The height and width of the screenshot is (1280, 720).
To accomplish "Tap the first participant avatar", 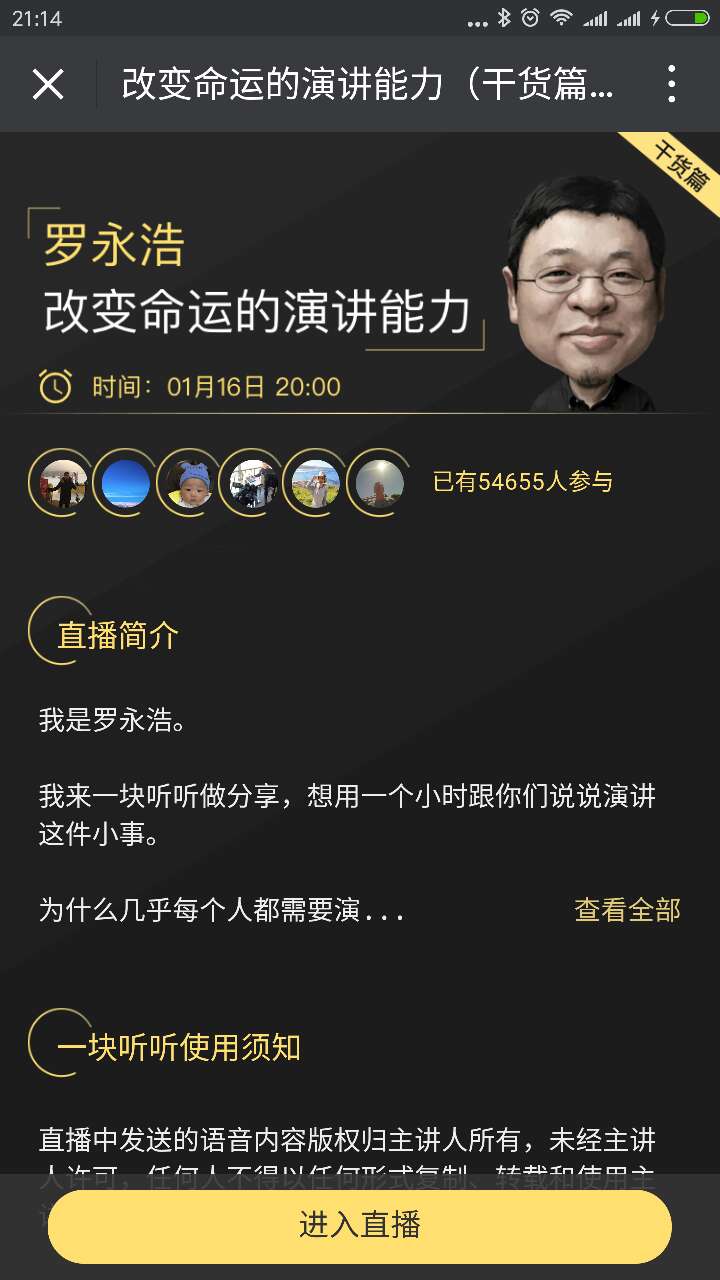I will coord(58,483).
